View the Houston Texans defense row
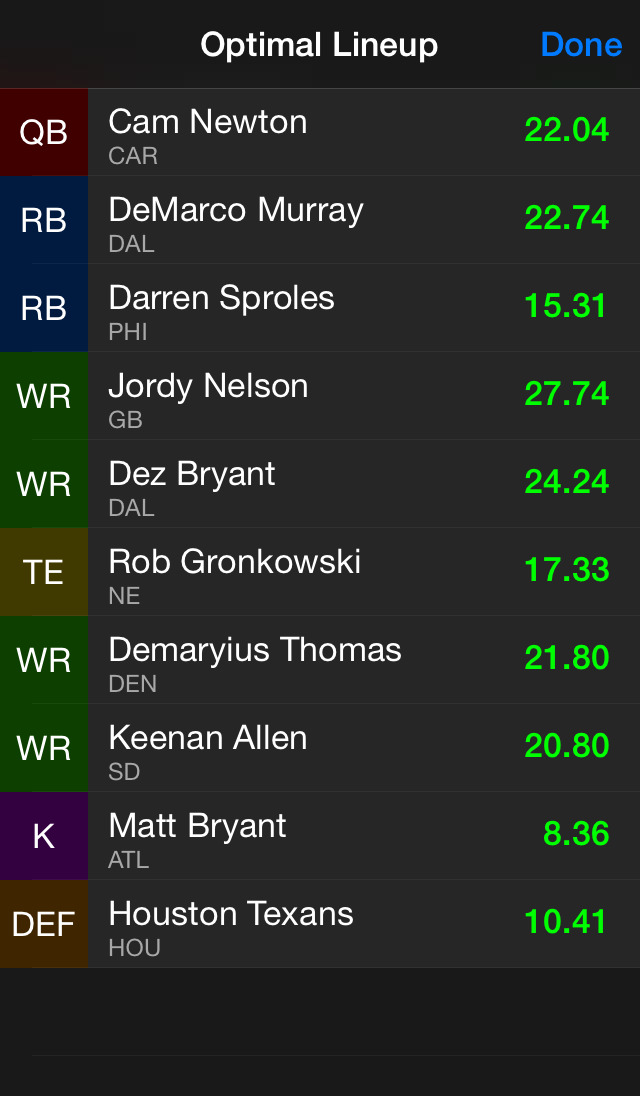 320,924
